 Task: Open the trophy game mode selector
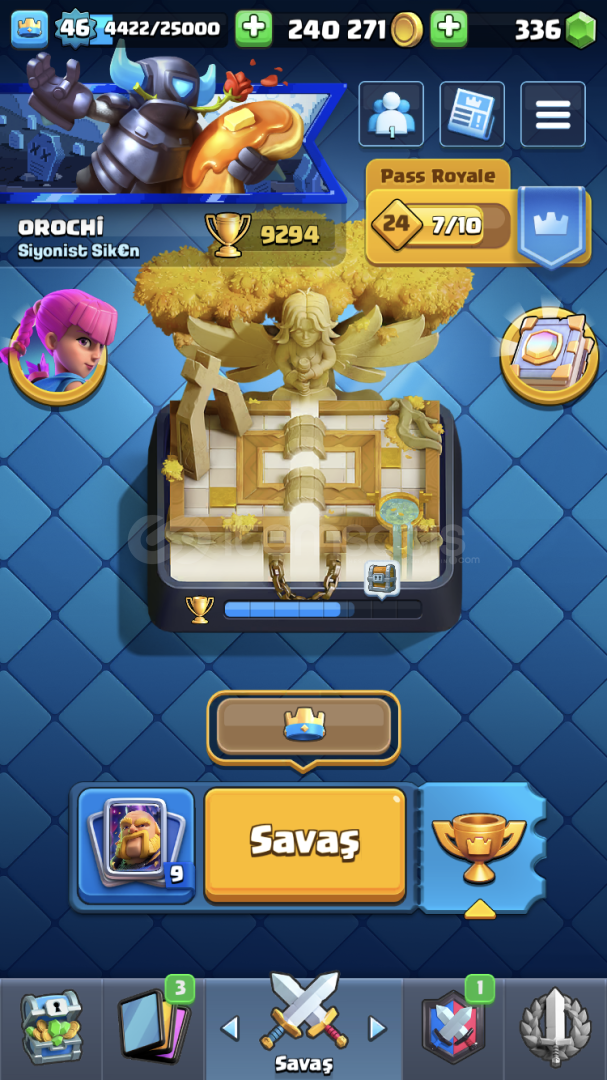tap(479, 848)
